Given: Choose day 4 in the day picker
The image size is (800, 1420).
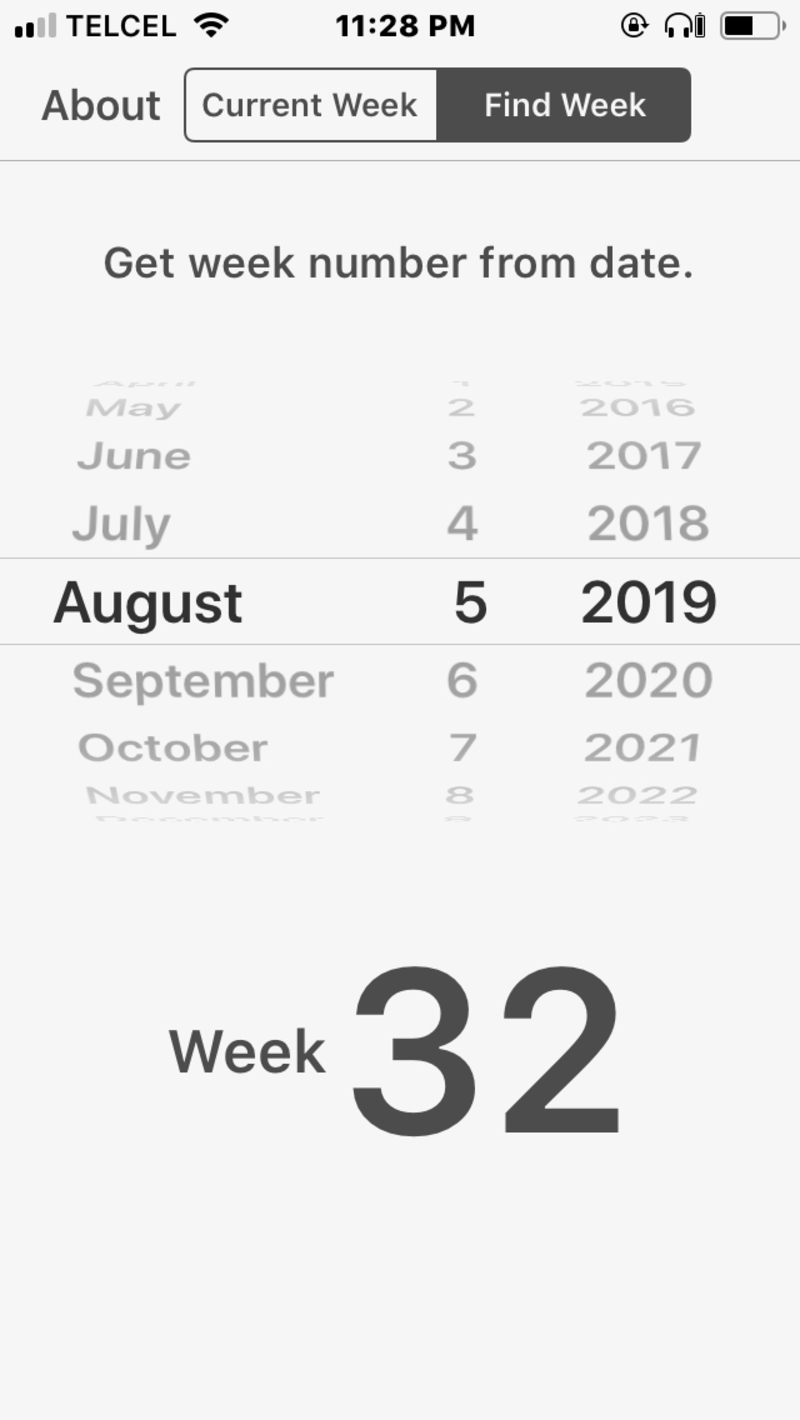Looking at the screenshot, I should pos(462,523).
